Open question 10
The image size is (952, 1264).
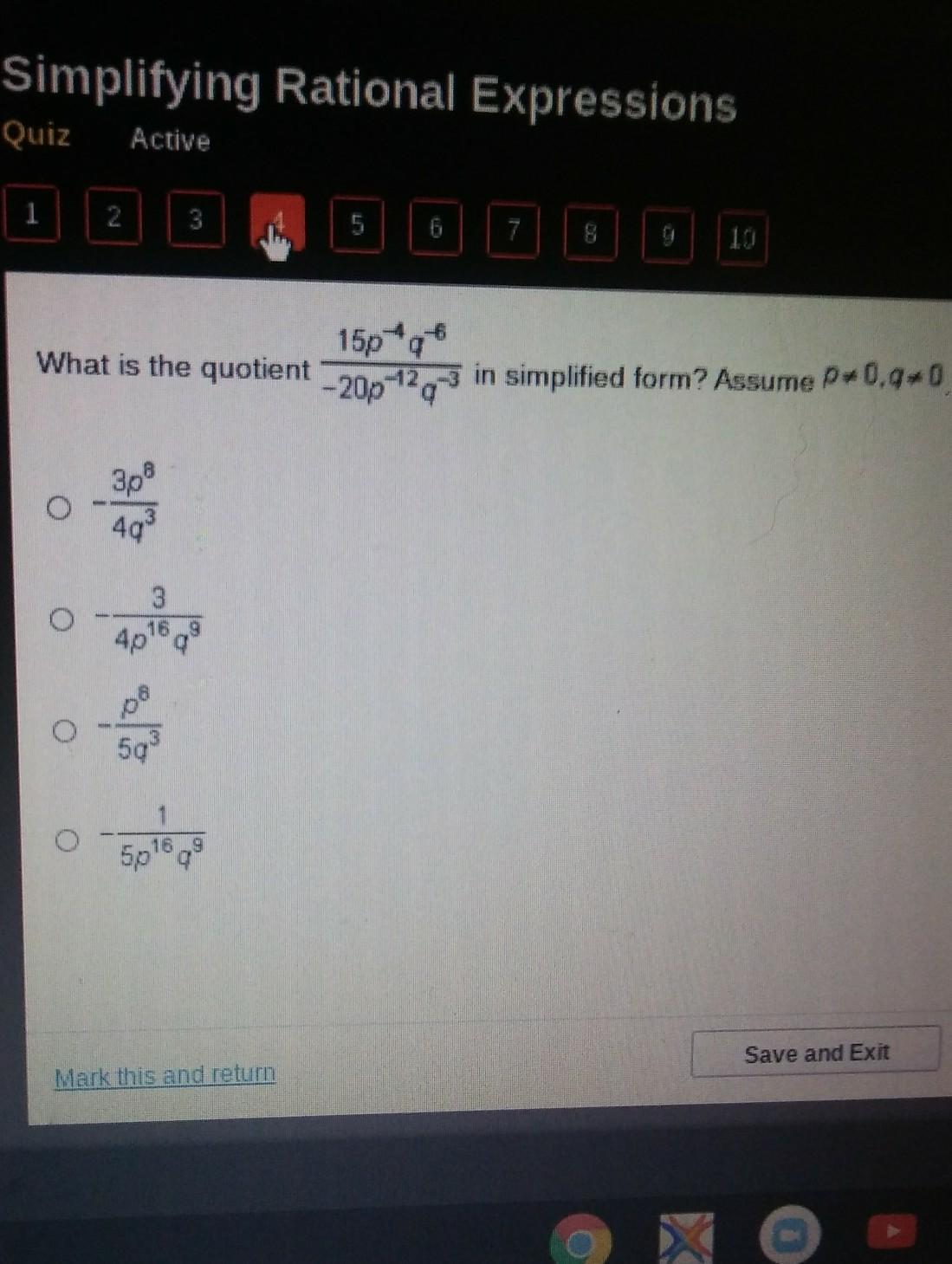tap(742, 238)
